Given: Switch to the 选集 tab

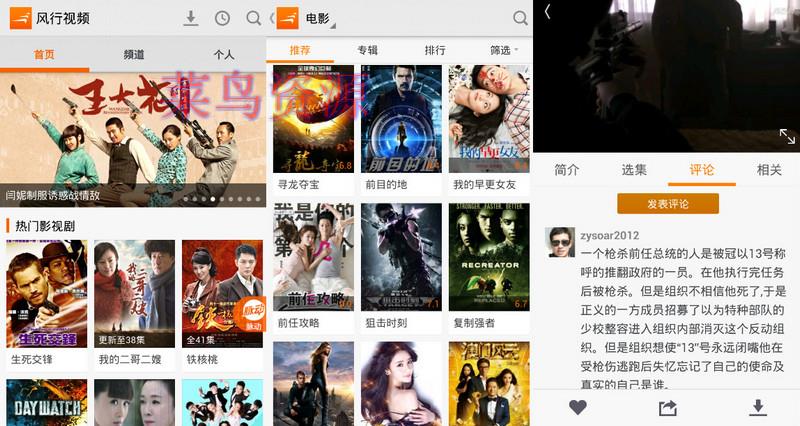Looking at the screenshot, I should click(x=634, y=170).
